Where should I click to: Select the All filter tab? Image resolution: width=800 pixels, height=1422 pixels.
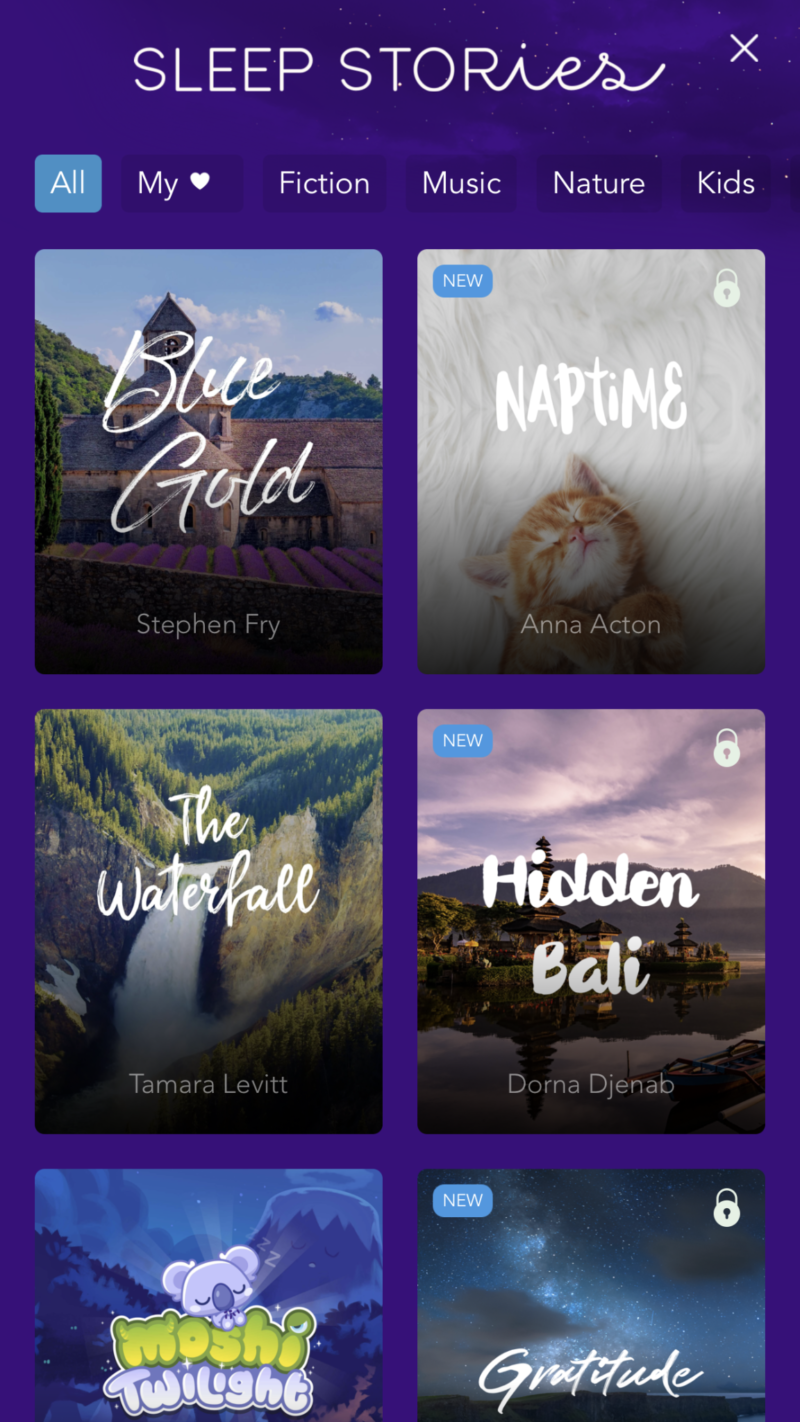[x=68, y=183]
